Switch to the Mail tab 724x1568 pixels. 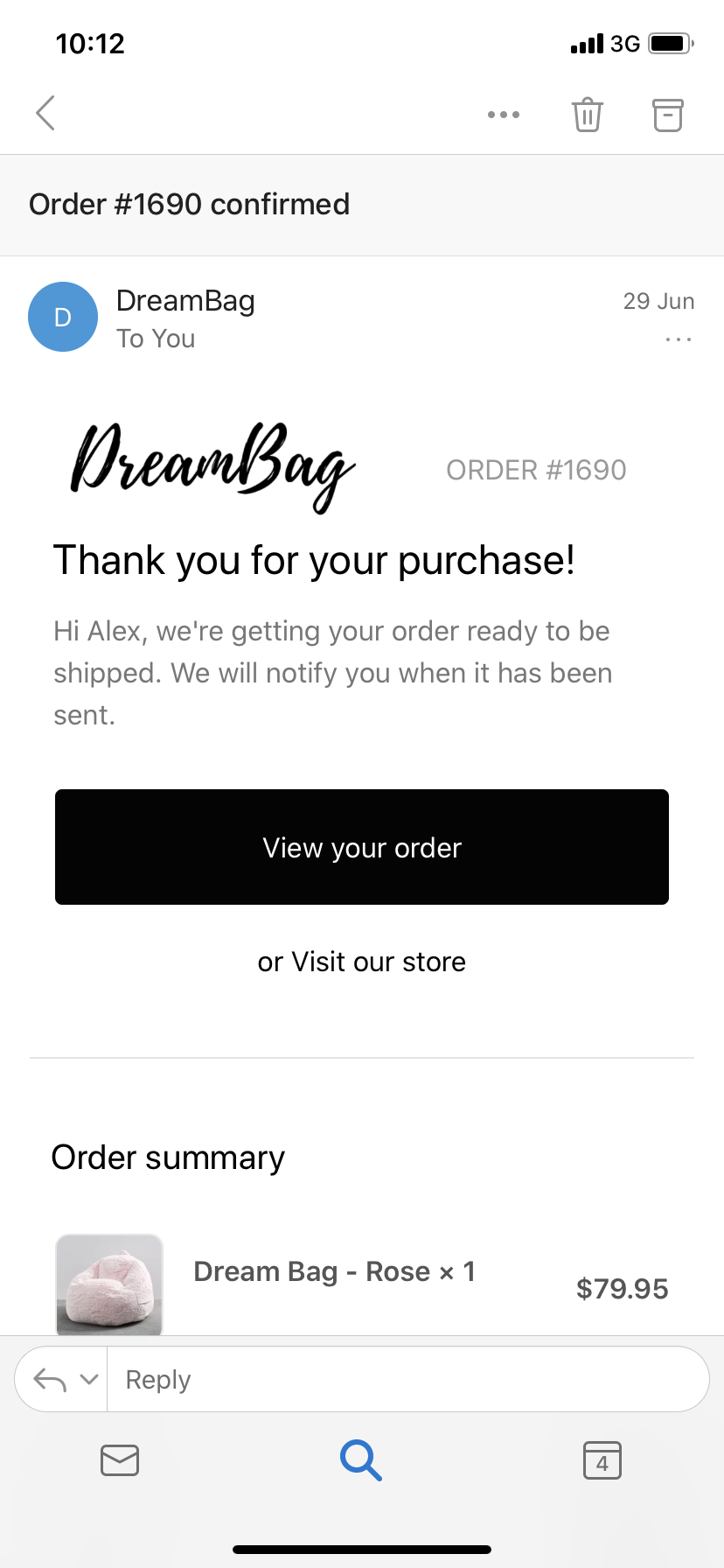coord(120,1460)
